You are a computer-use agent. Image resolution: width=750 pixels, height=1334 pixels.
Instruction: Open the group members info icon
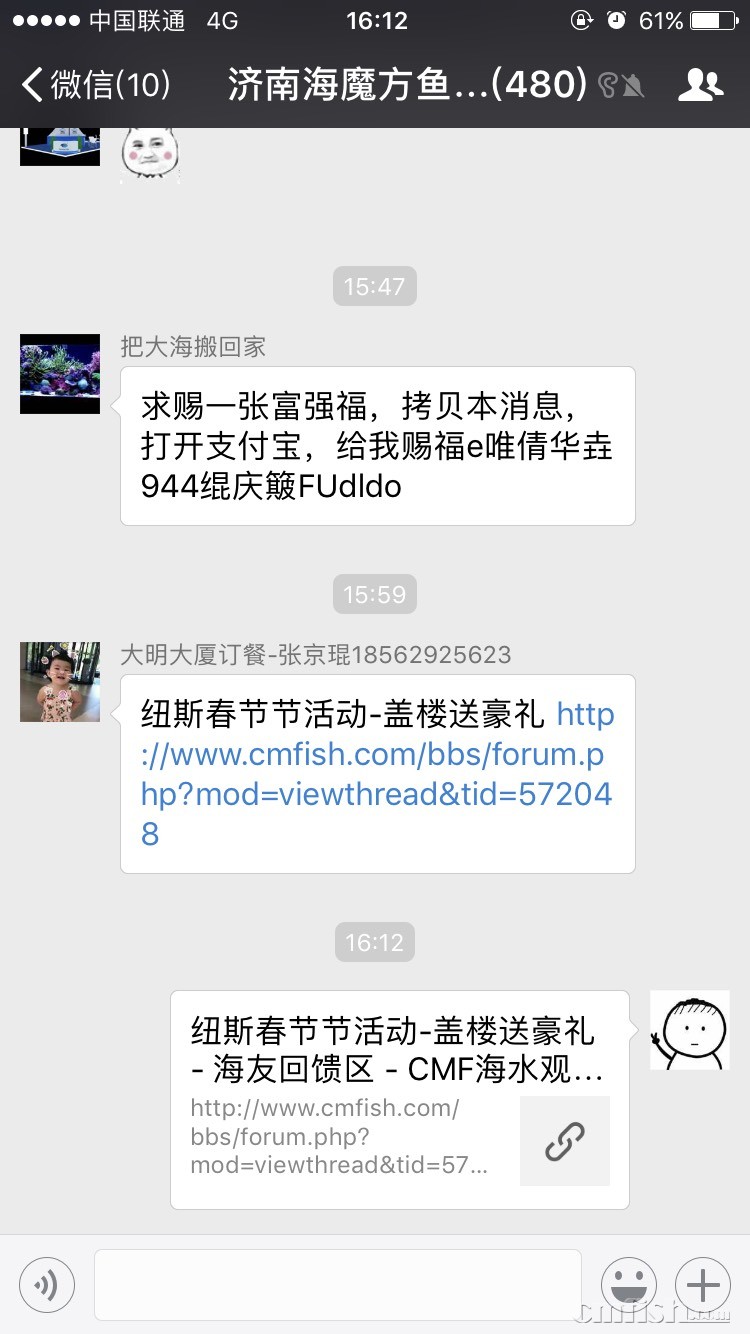pos(700,85)
